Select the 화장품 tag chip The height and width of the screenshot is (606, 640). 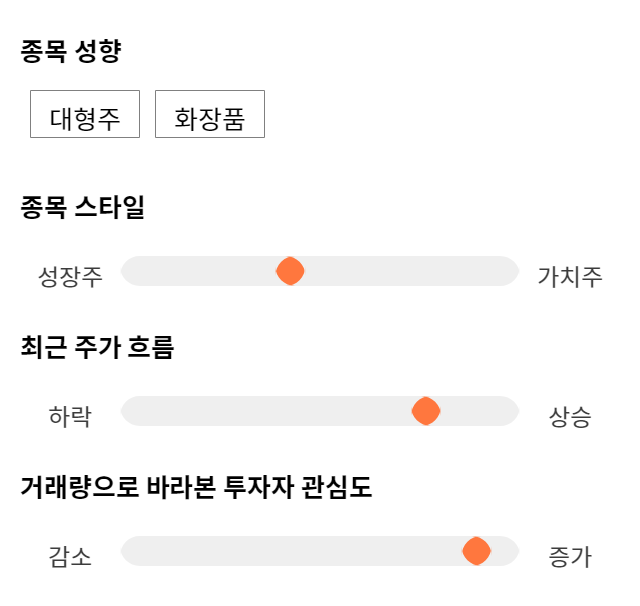(x=210, y=114)
